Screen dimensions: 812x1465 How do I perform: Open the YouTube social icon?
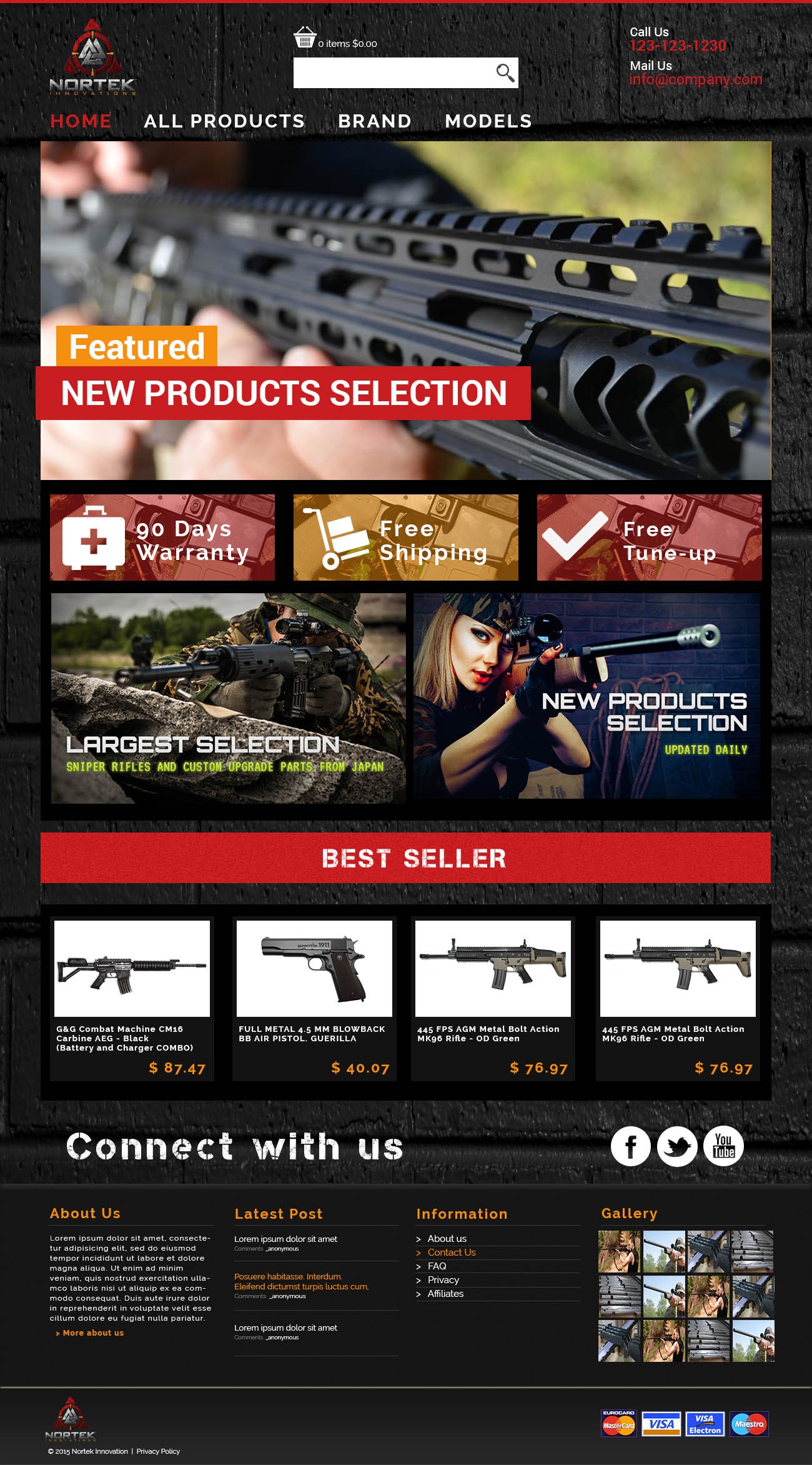[723, 1146]
